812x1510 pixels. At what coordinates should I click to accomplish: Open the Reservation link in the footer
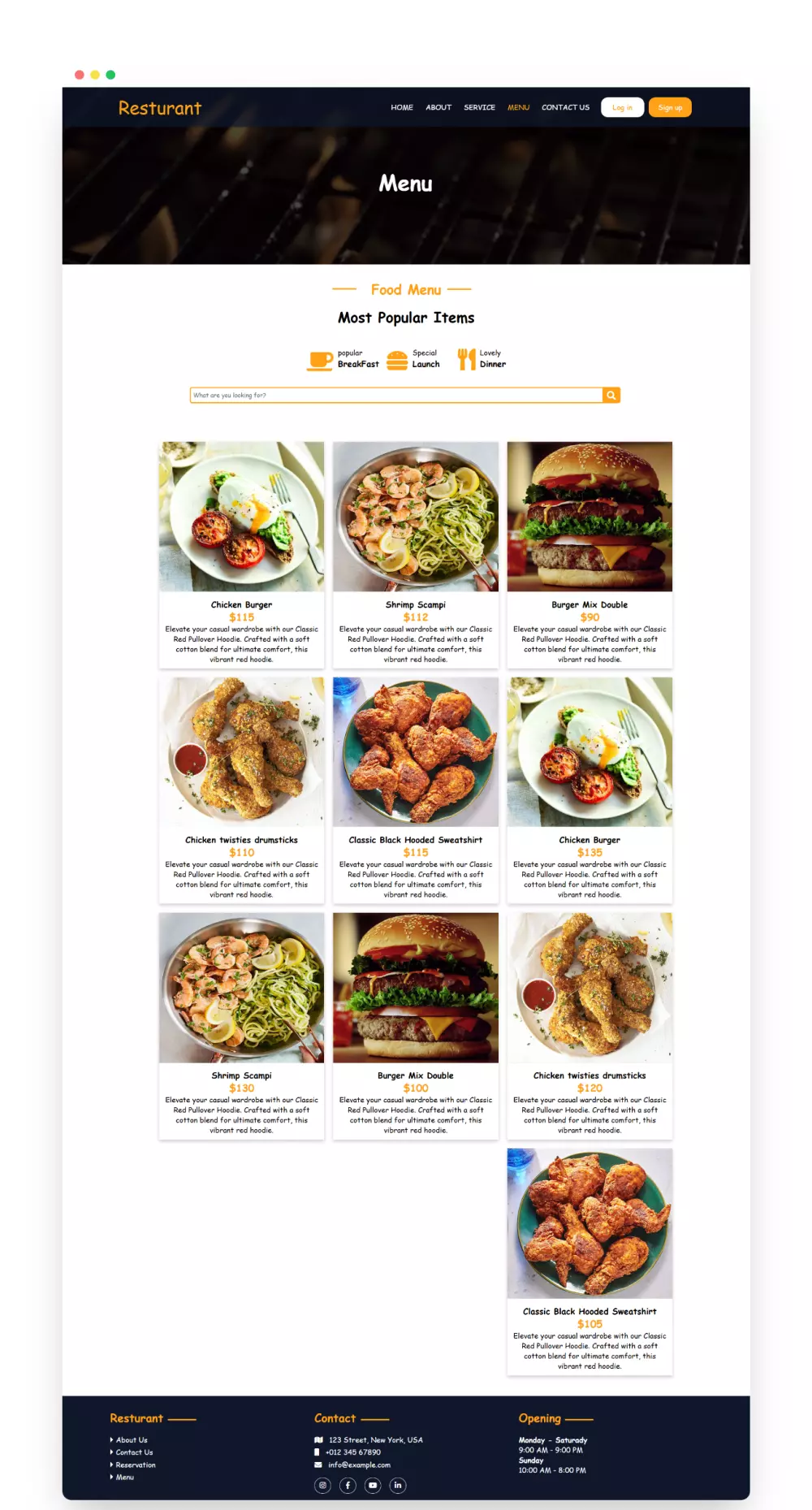click(x=136, y=1465)
